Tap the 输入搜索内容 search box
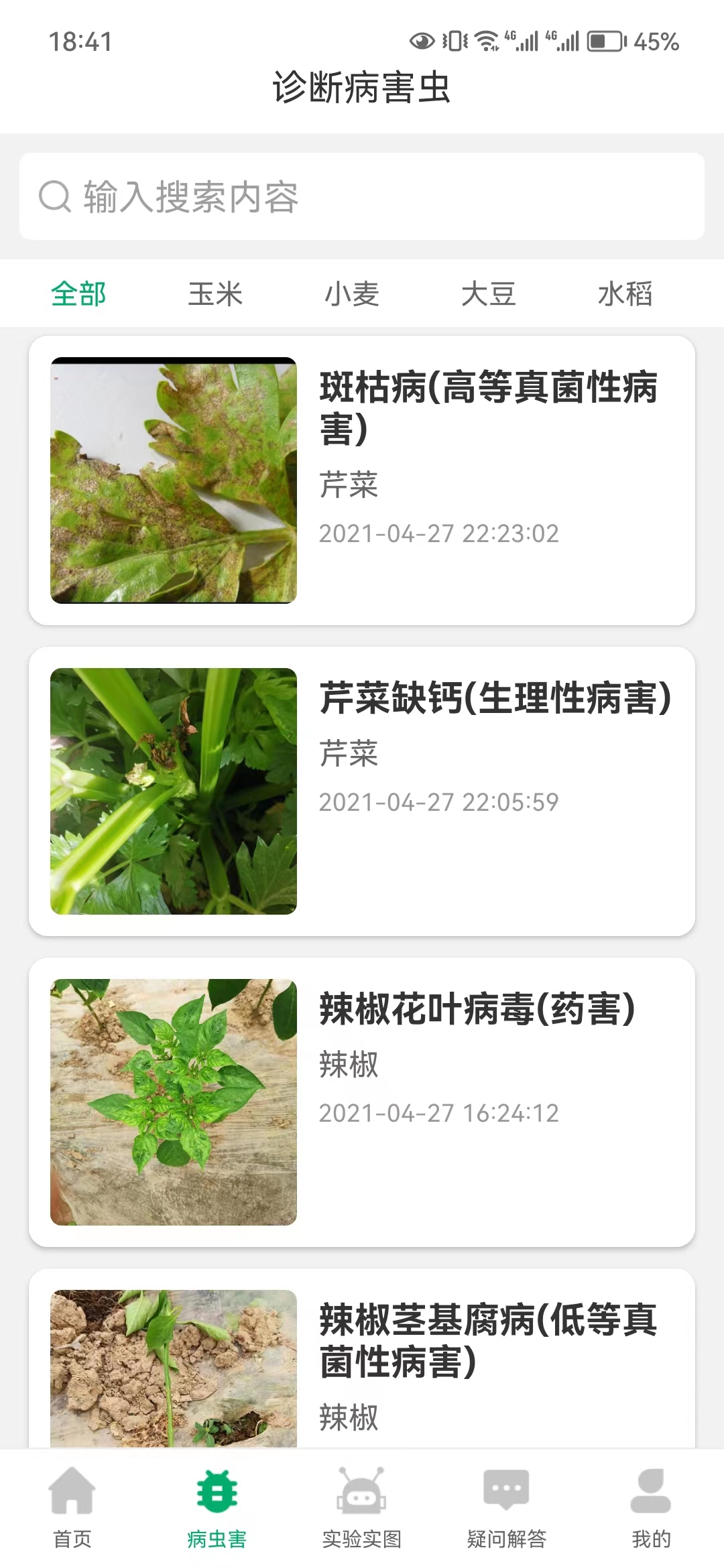Viewport: 724px width, 1568px height. click(362, 196)
